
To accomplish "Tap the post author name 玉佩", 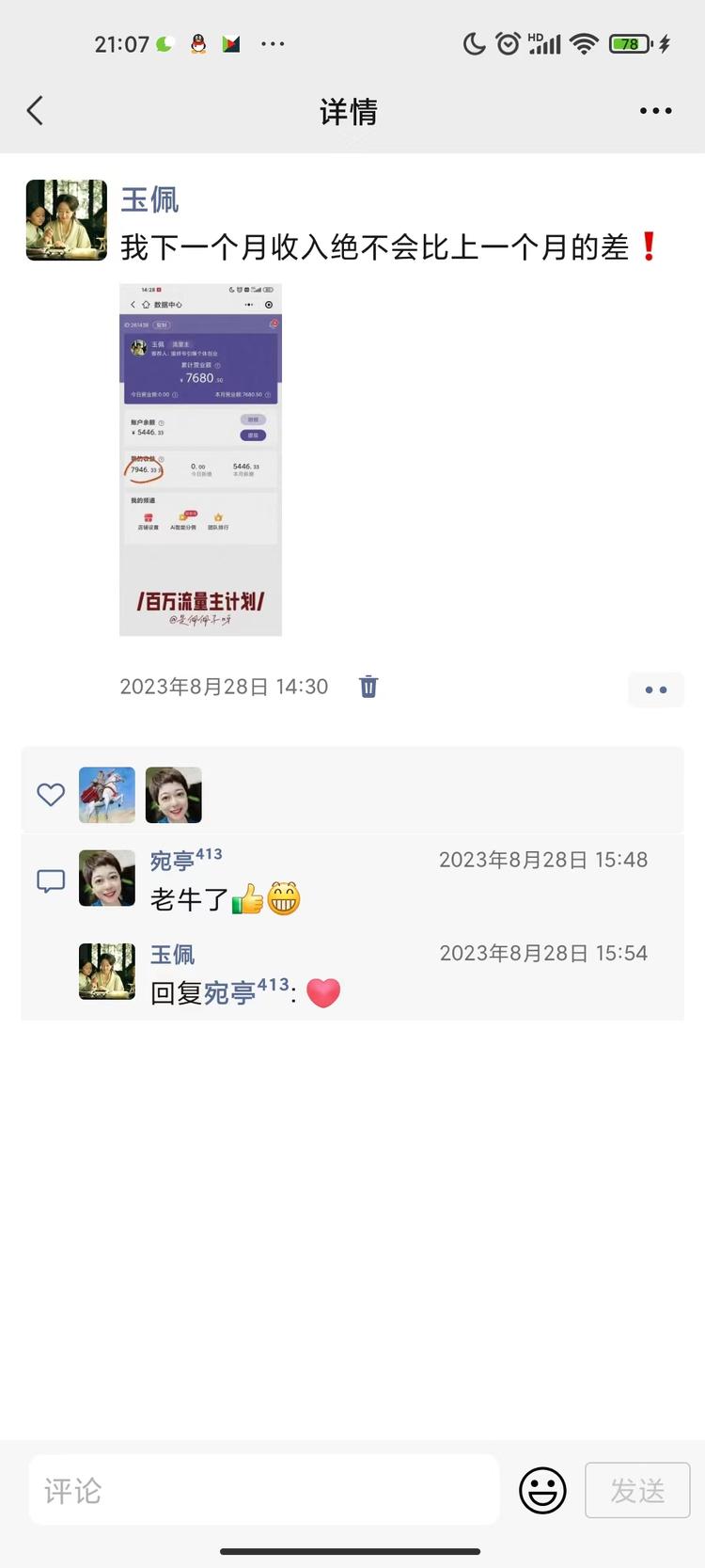I will (x=149, y=199).
